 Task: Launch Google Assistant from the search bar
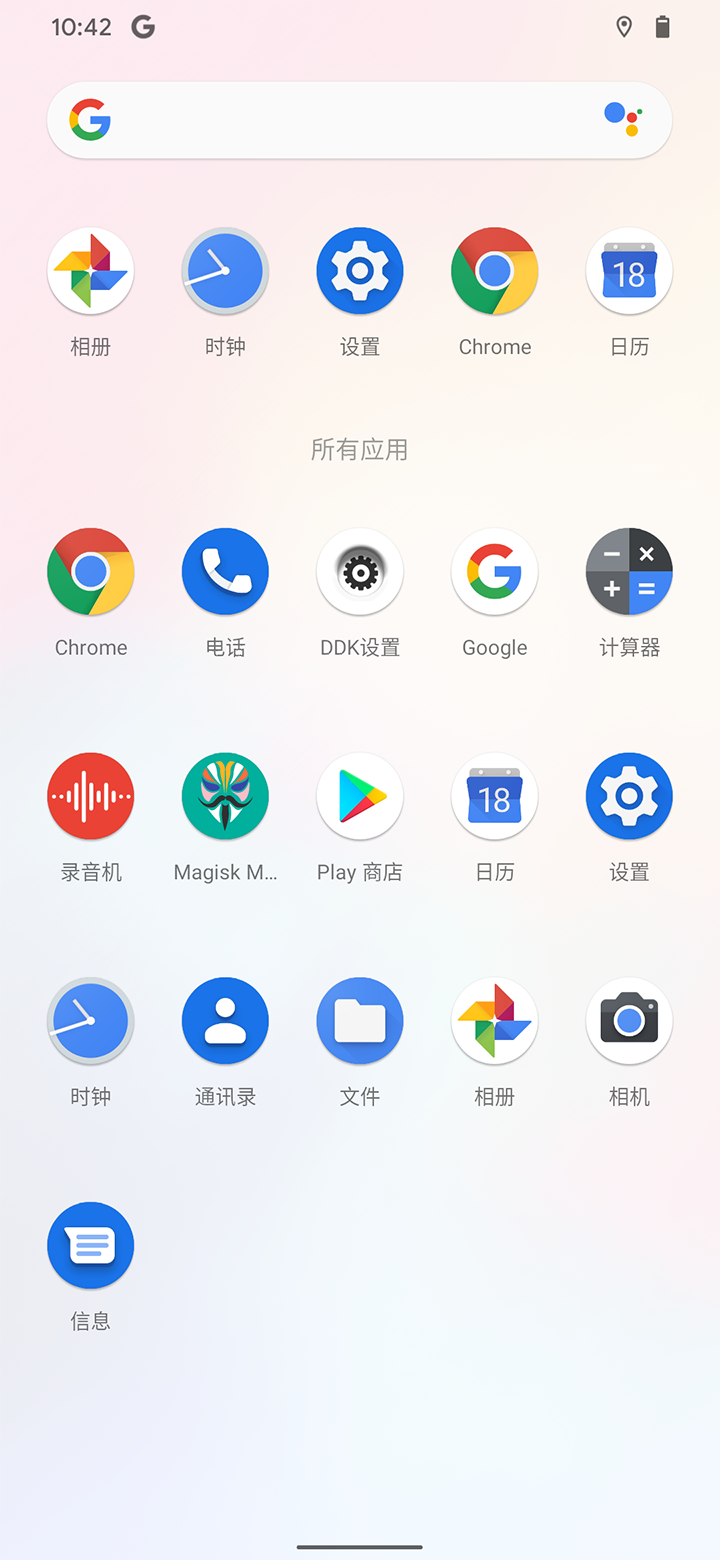pos(623,119)
